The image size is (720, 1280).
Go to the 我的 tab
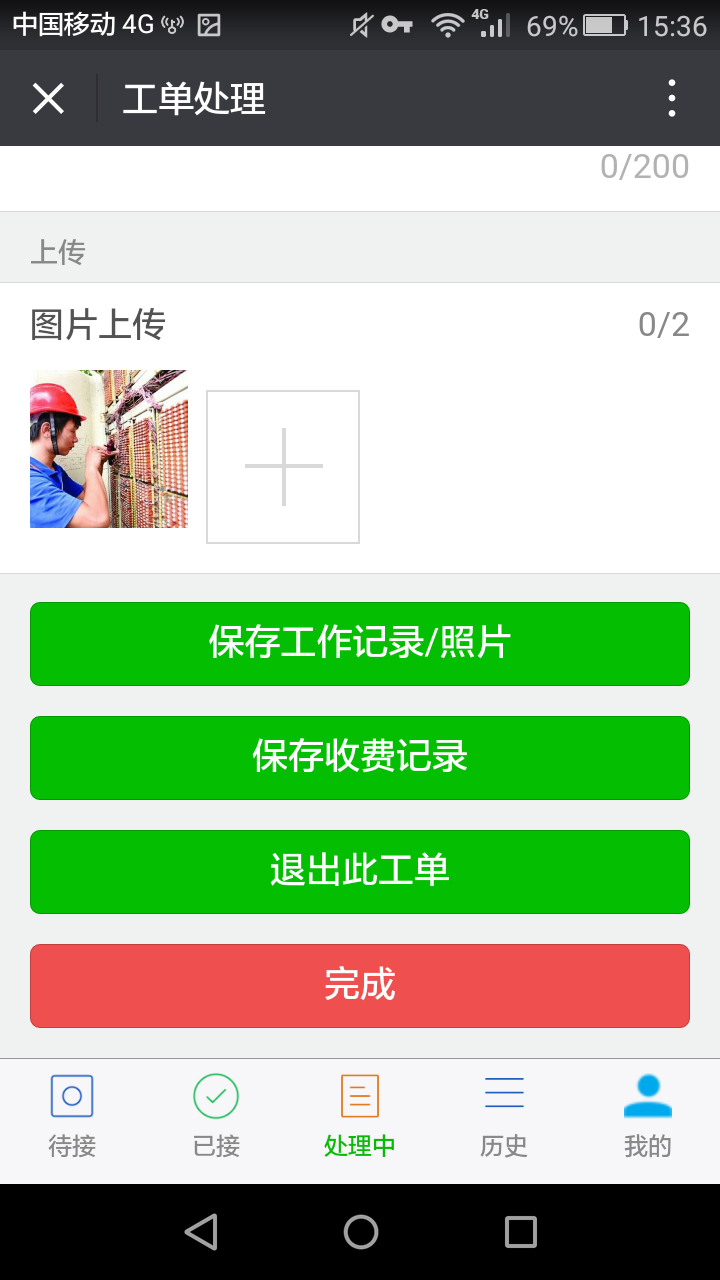[648, 1117]
